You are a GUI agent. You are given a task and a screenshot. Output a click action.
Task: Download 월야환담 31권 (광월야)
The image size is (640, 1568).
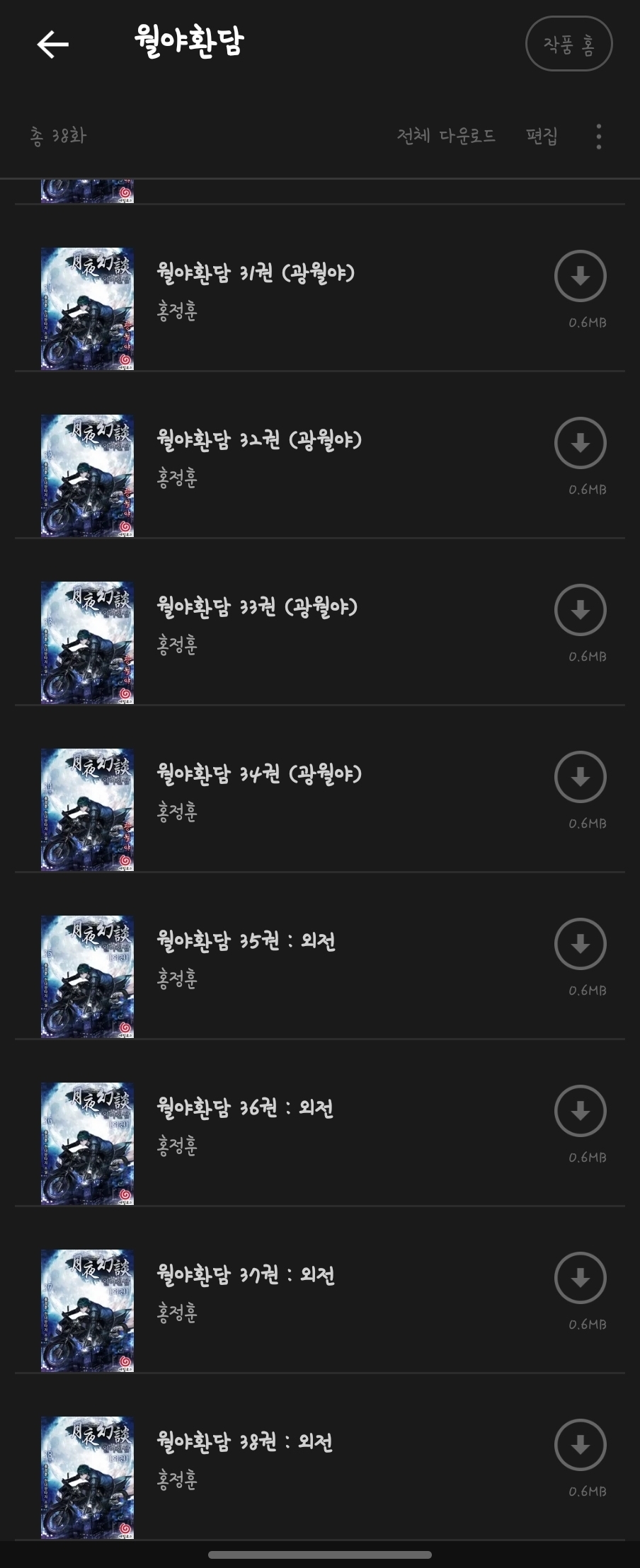580,276
